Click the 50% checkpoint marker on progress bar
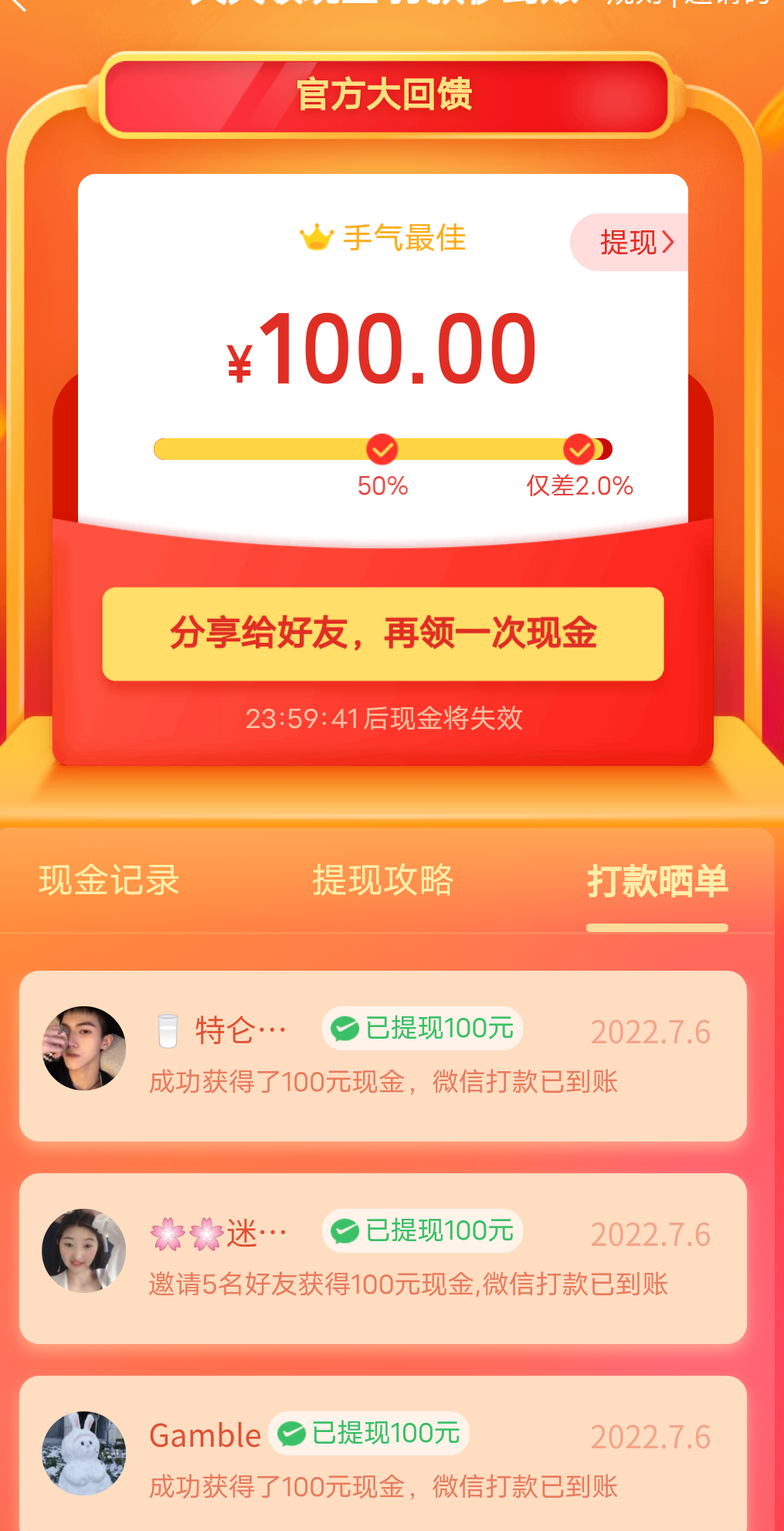The height and width of the screenshot is (1531, 784). [380, 448]
